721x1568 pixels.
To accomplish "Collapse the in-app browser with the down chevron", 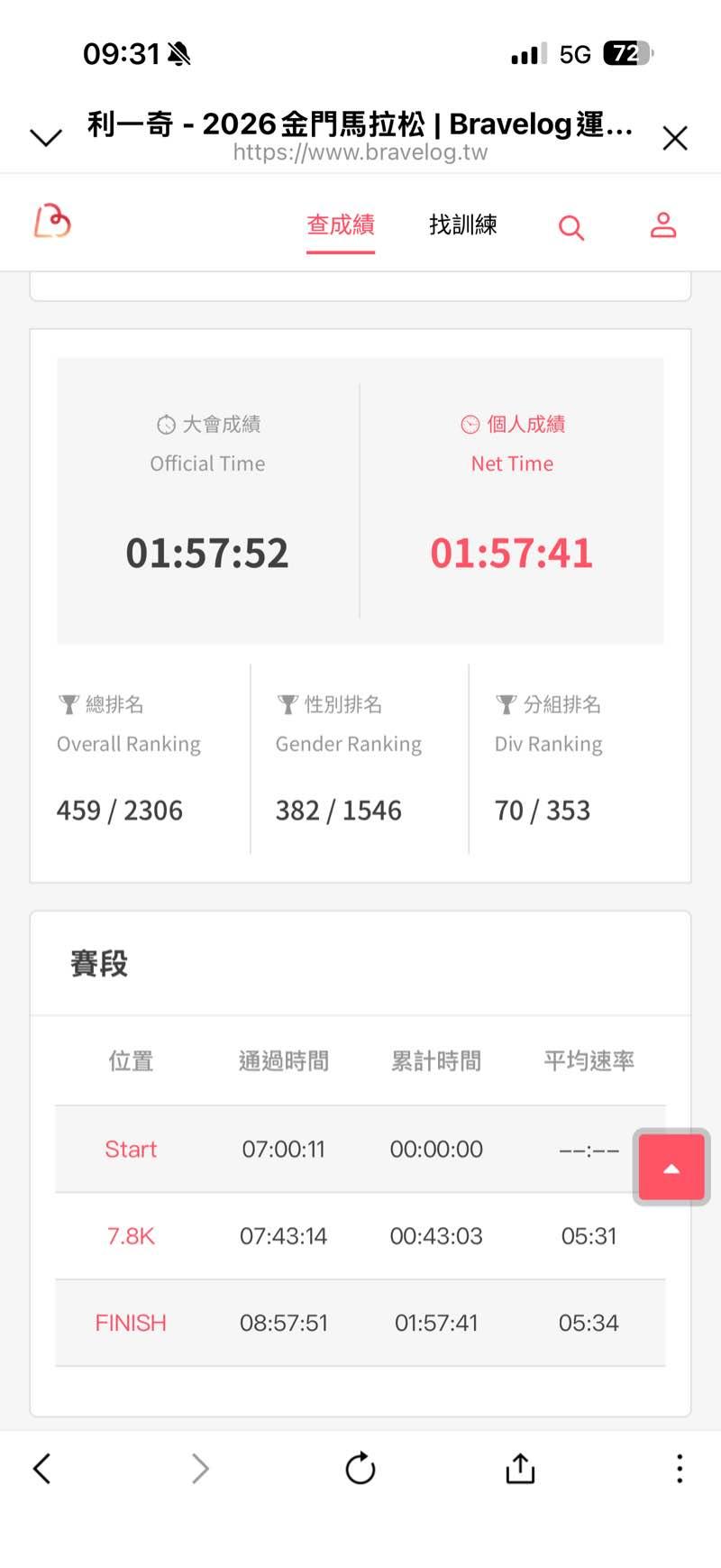I will click(46, 138).
